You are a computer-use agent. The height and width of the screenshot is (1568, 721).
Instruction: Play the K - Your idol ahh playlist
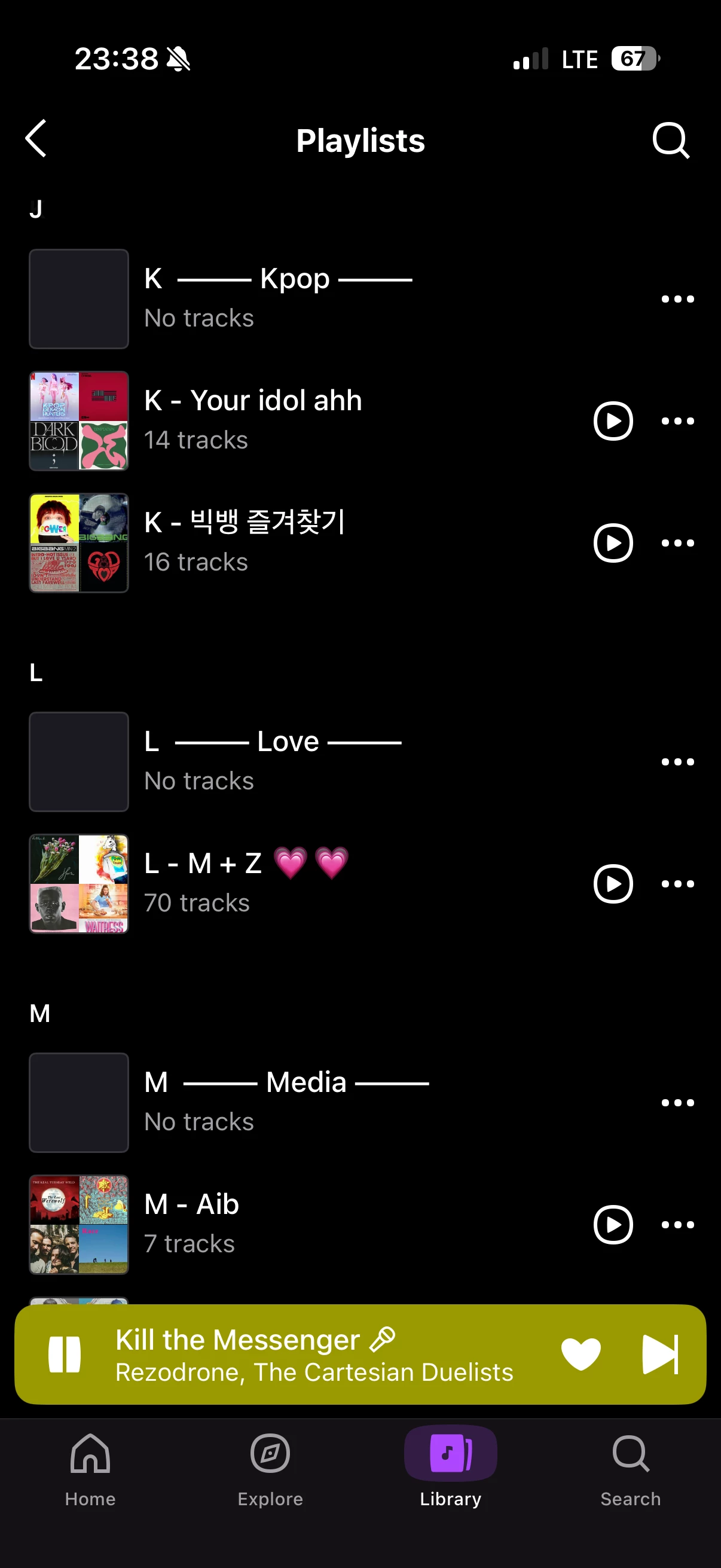click(x=613, y=420)
